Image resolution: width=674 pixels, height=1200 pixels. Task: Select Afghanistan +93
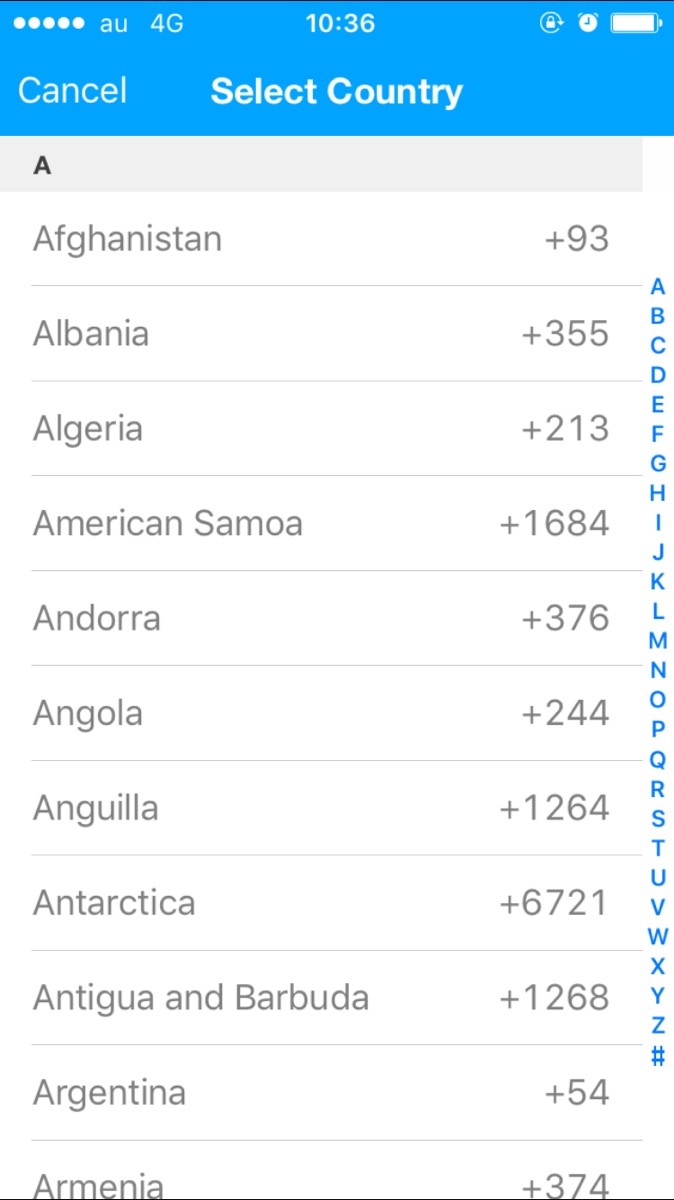[x=320, y=239]
